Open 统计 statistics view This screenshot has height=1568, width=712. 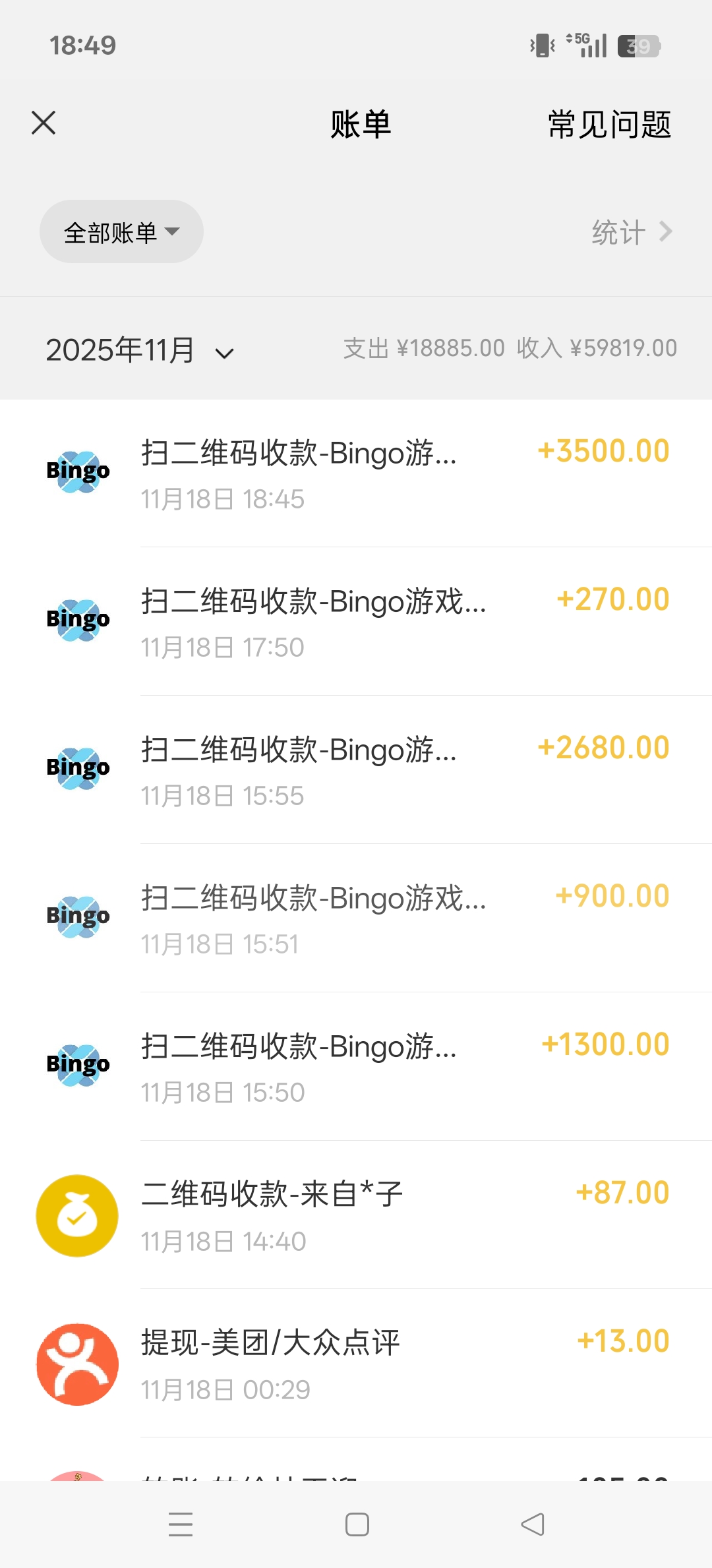[631, 232]
